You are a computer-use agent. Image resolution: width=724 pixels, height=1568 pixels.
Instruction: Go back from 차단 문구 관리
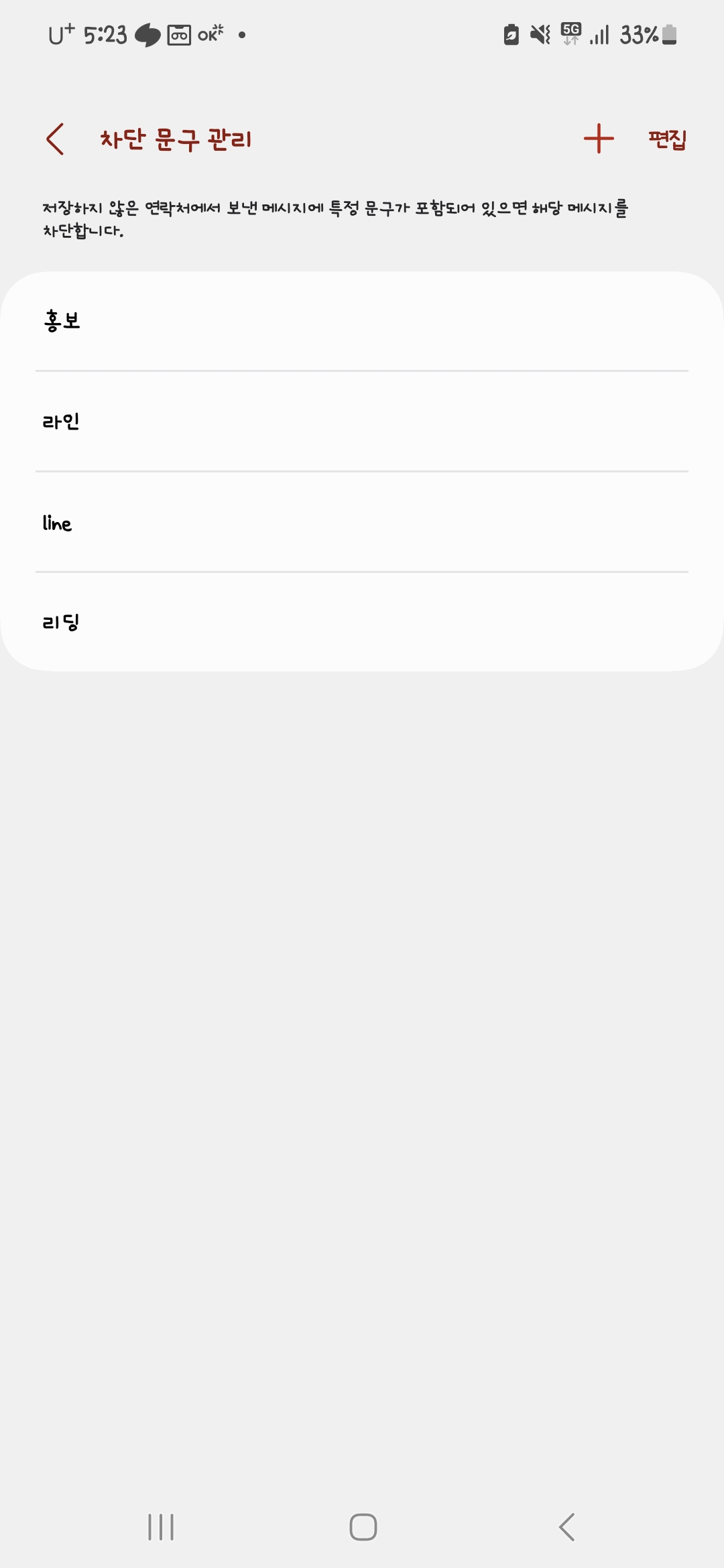point(56,139)
